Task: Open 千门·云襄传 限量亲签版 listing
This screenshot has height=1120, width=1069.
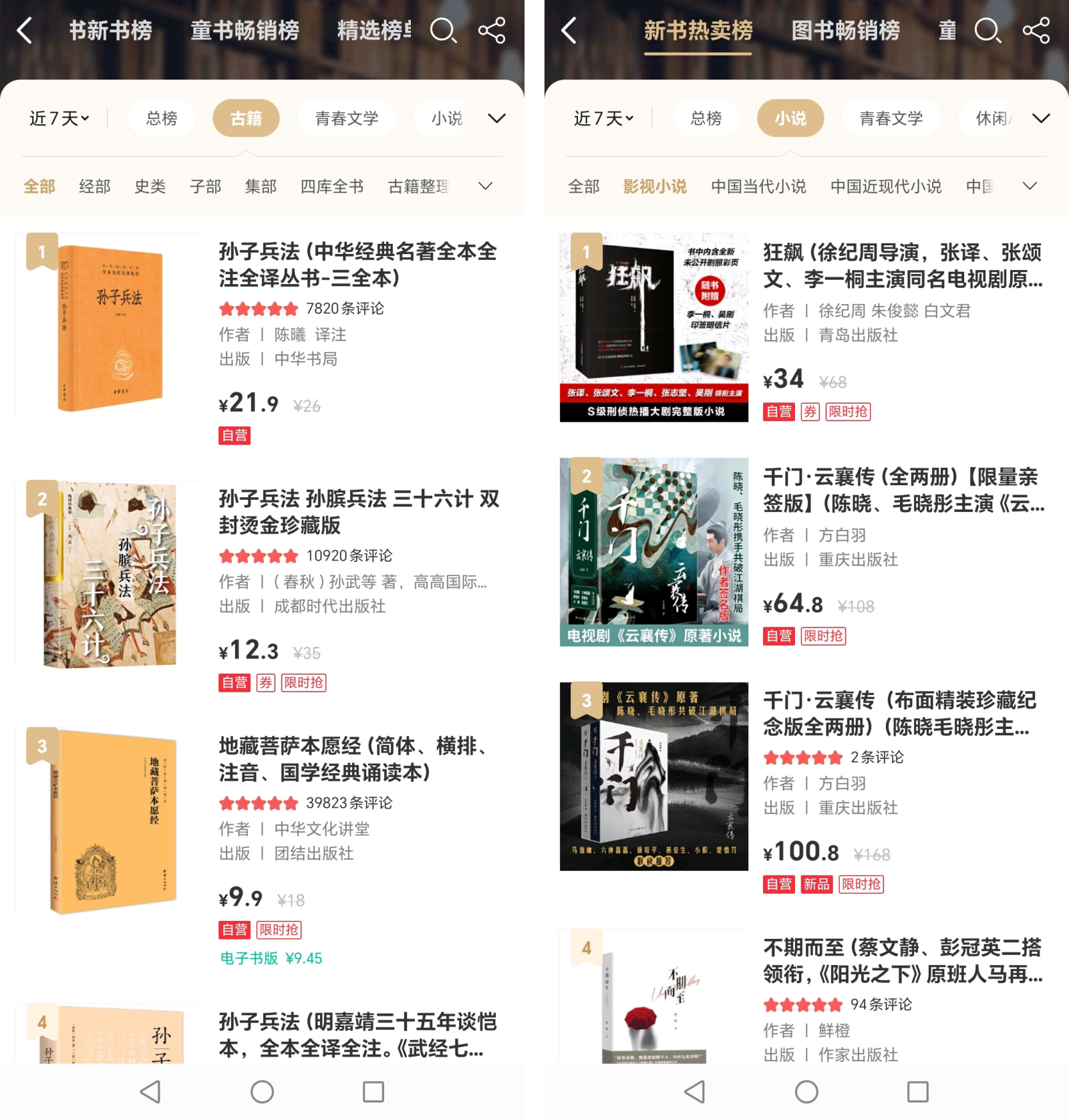Action: tap(902, 490)
